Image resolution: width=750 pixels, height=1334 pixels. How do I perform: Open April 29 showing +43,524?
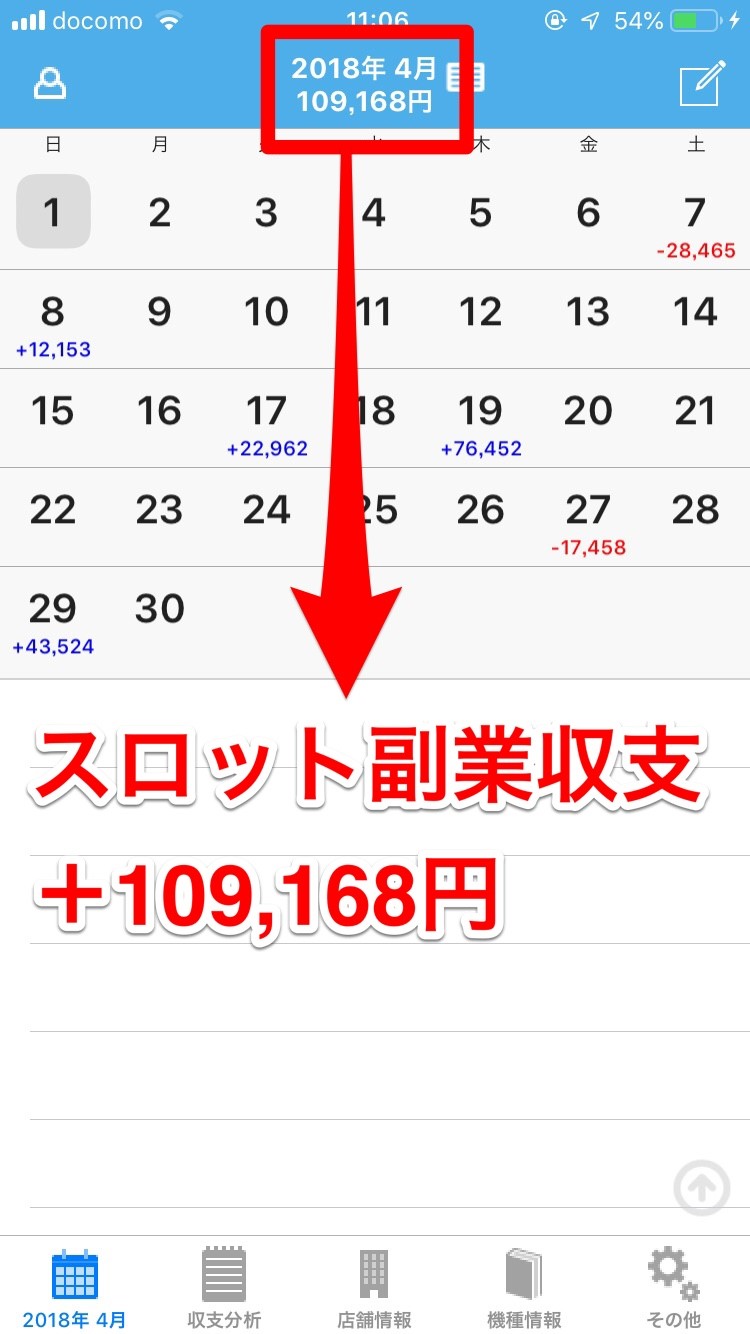pyautogui.click(x=53, y=618)
